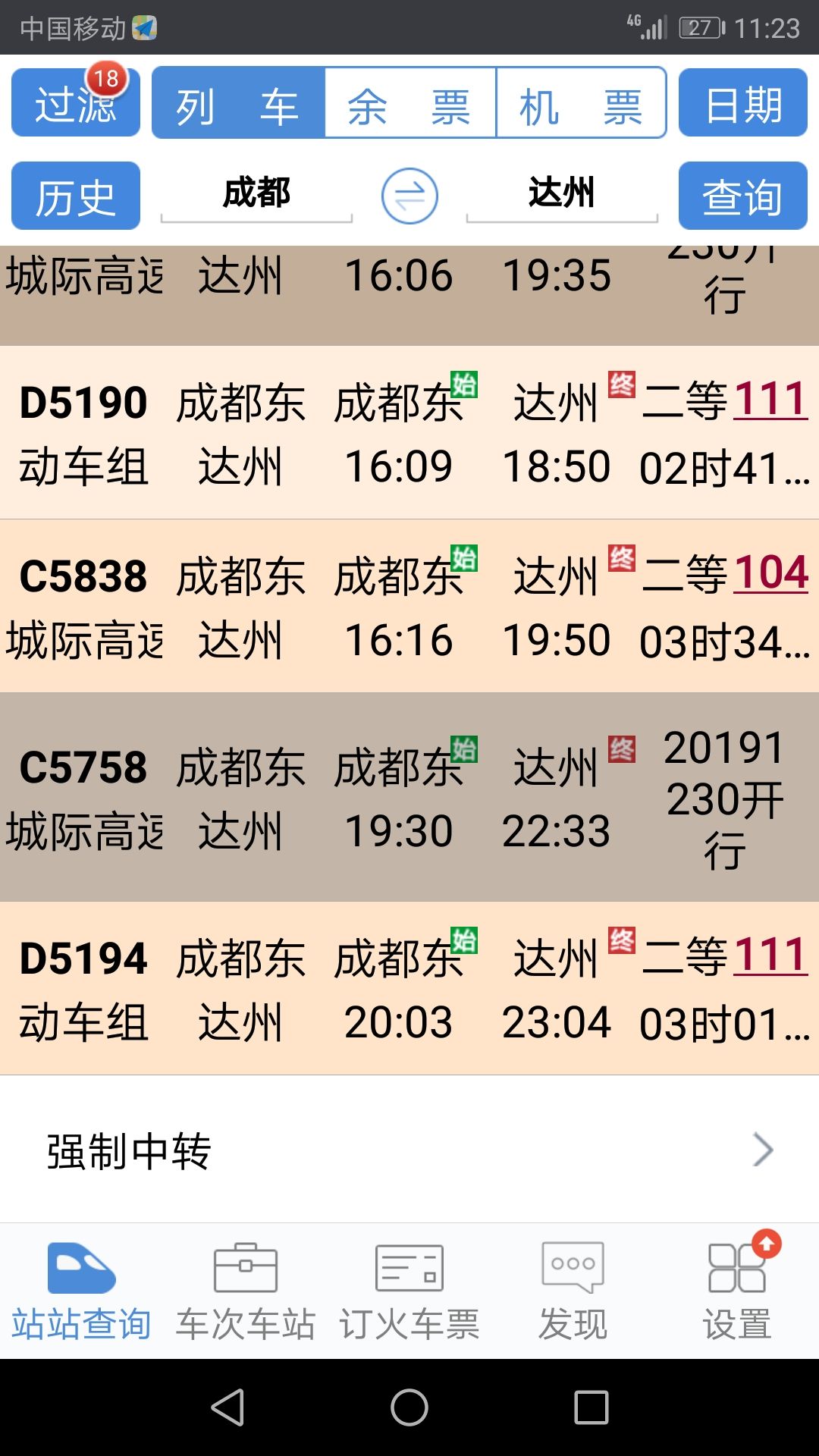Image resolution: width=819 pixels, height=1456 pixels.
Task: Tap the 104 ticket price for C5838
Action: pos(770,572)
